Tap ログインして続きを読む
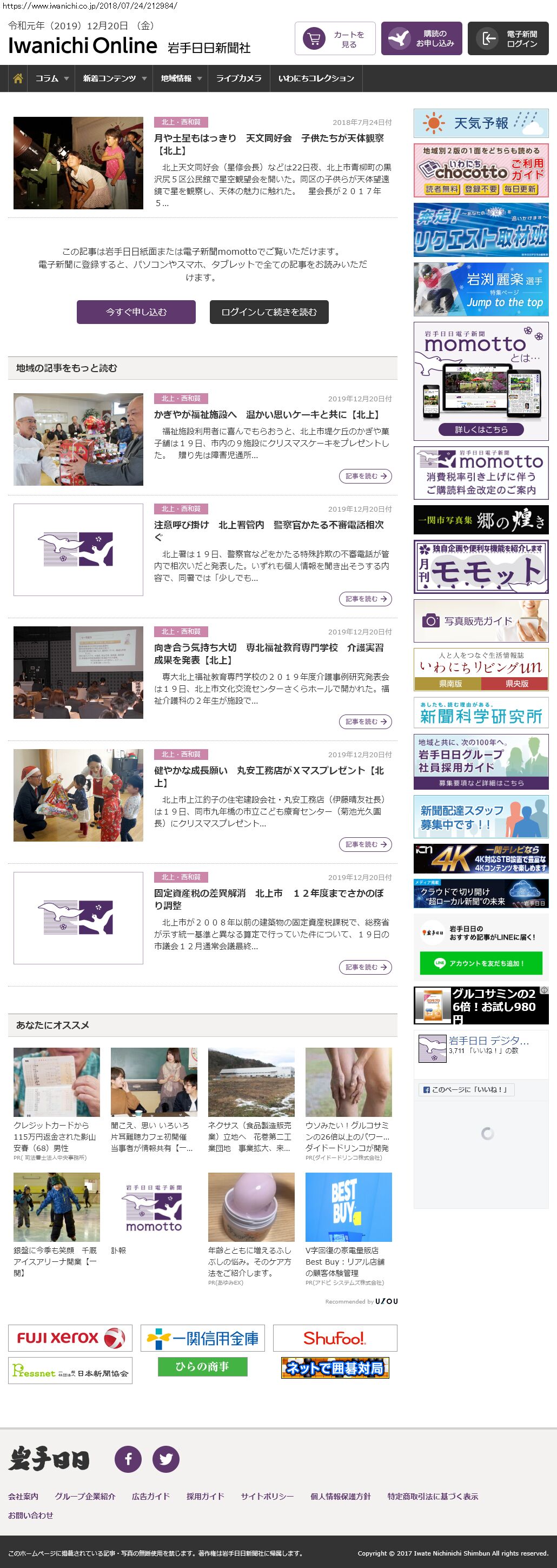This screenshot has width=557, height=1568. (269, 312)
